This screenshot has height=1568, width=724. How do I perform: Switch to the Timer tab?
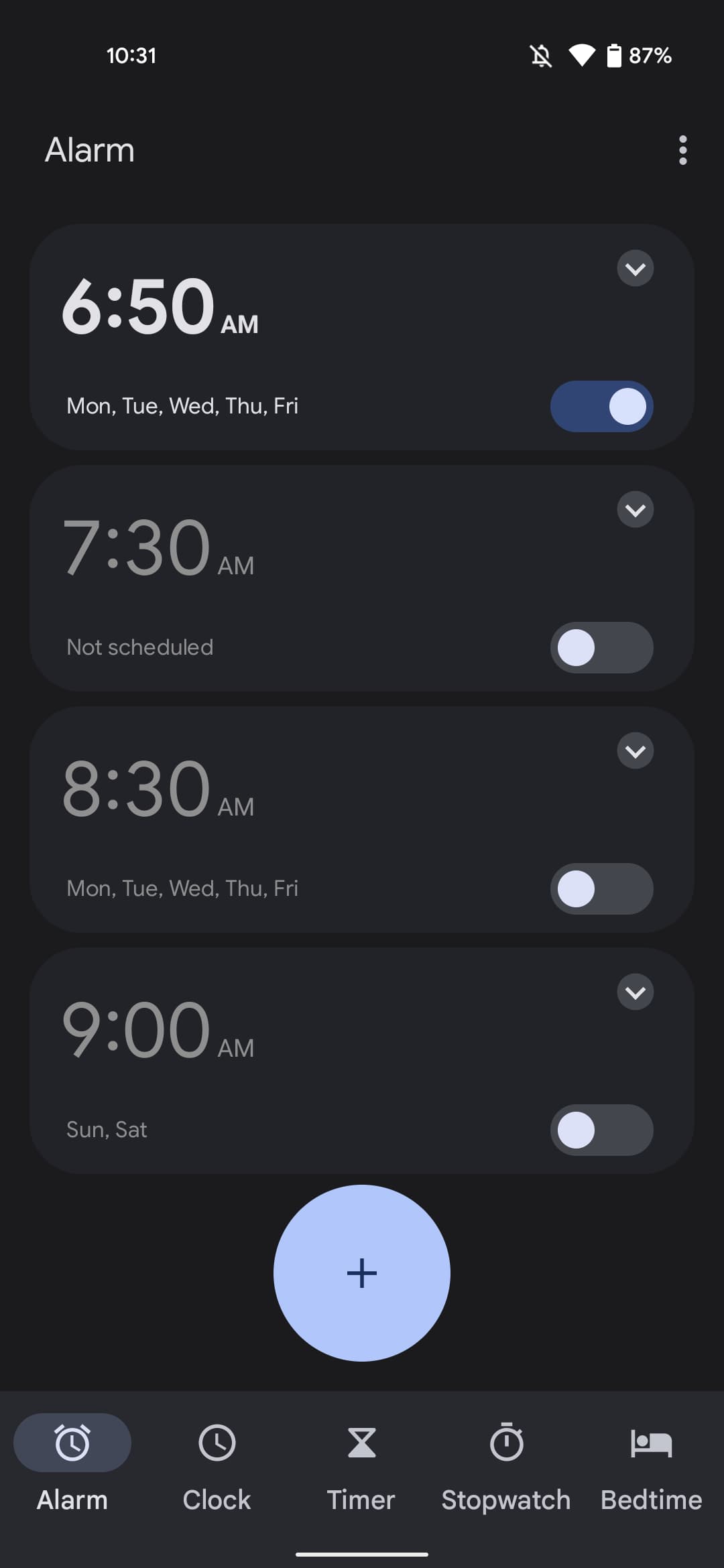[x=361, y=1467]
